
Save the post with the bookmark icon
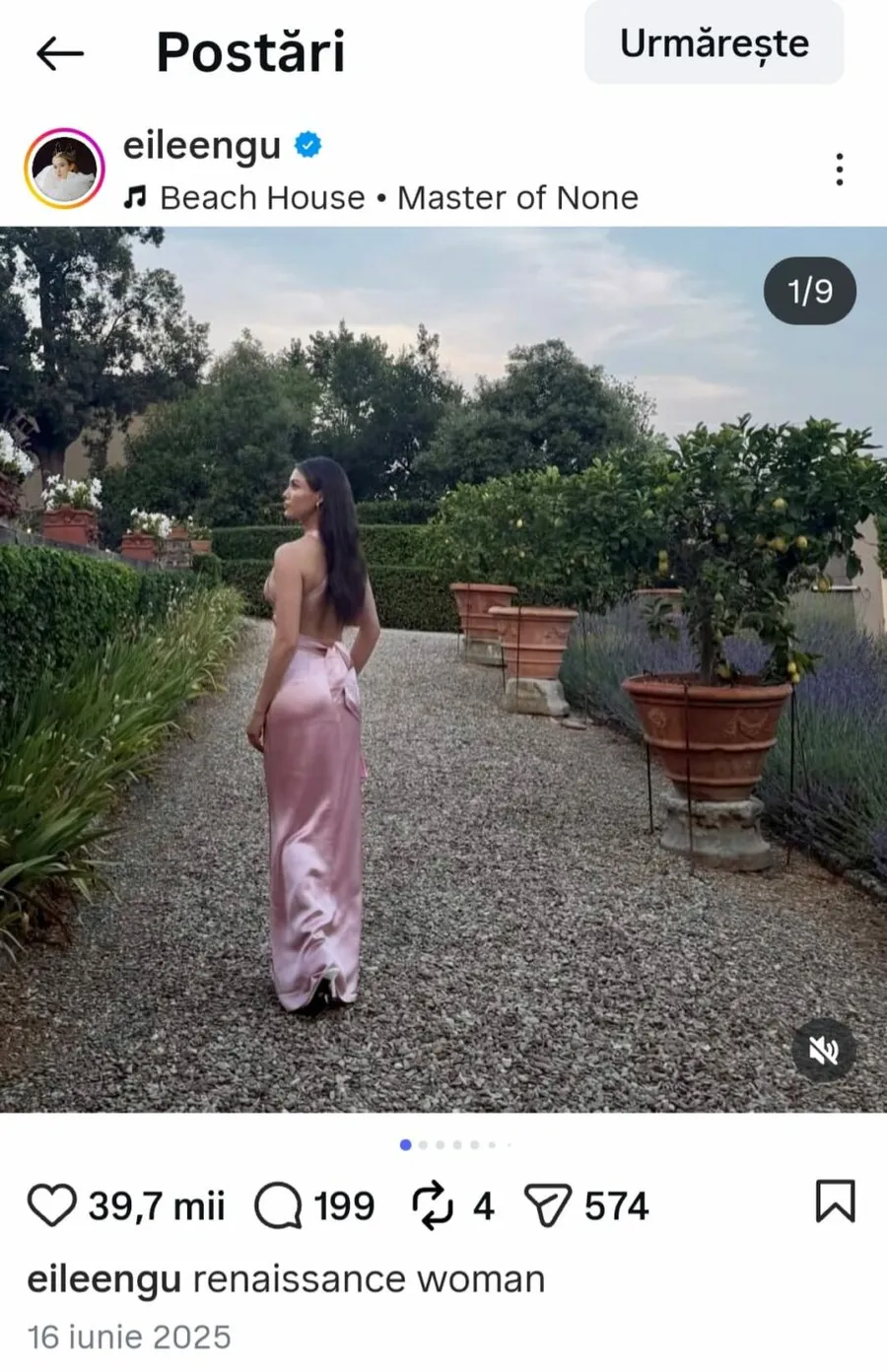(x=835, y=1200)
